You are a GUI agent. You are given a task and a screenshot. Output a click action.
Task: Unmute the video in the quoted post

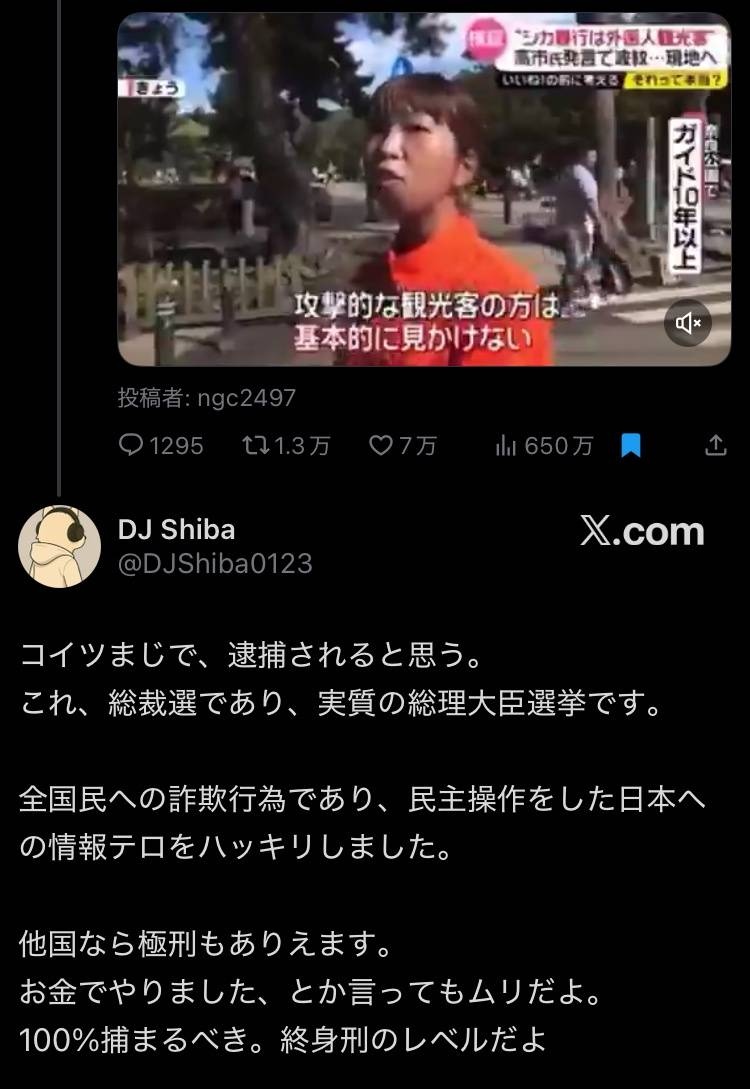[x=689, y=323]
